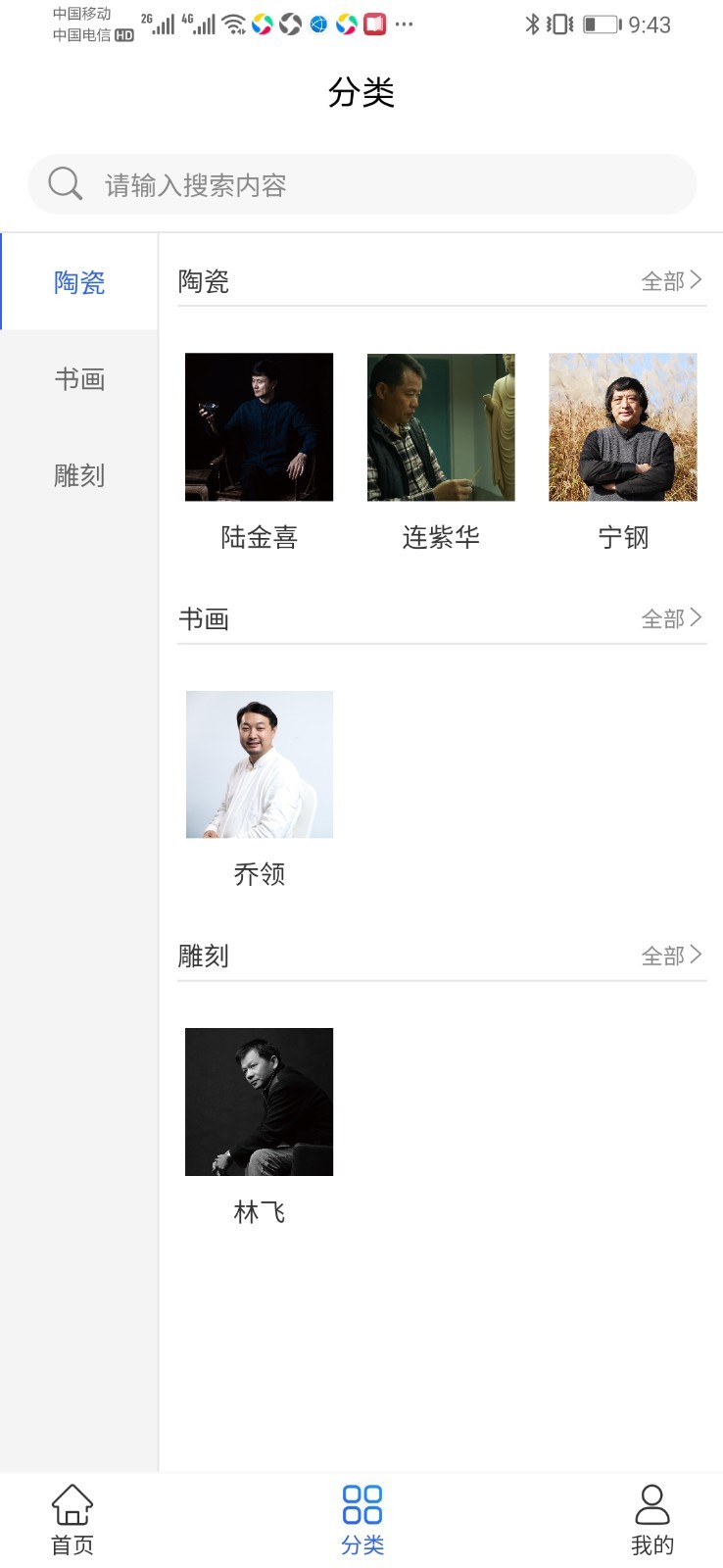The height and width of the screenshot is (1568, 723).
Task: Tap the search box 请输入搜索内容
Action: click(x=361, y=184)
